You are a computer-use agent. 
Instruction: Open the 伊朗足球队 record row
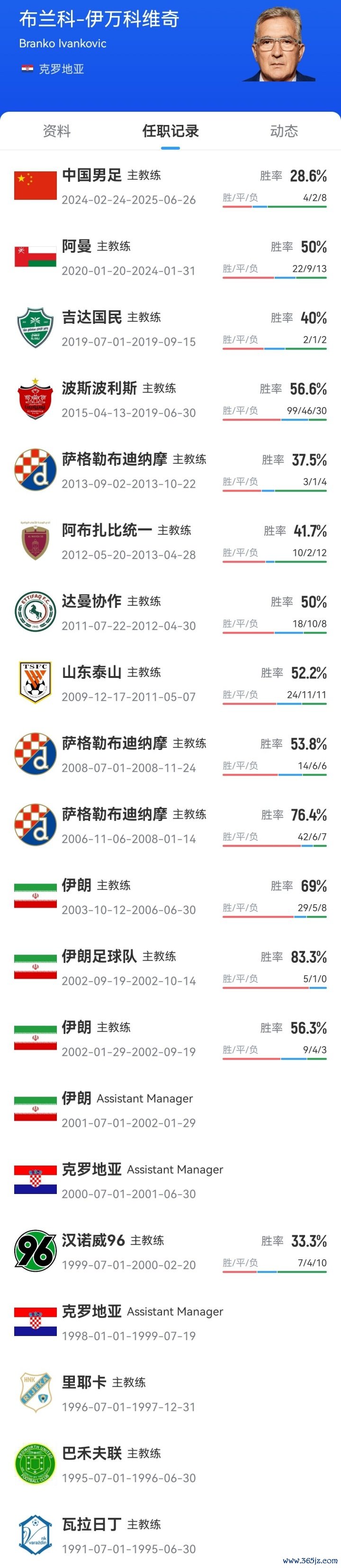(x=99, y=956)
